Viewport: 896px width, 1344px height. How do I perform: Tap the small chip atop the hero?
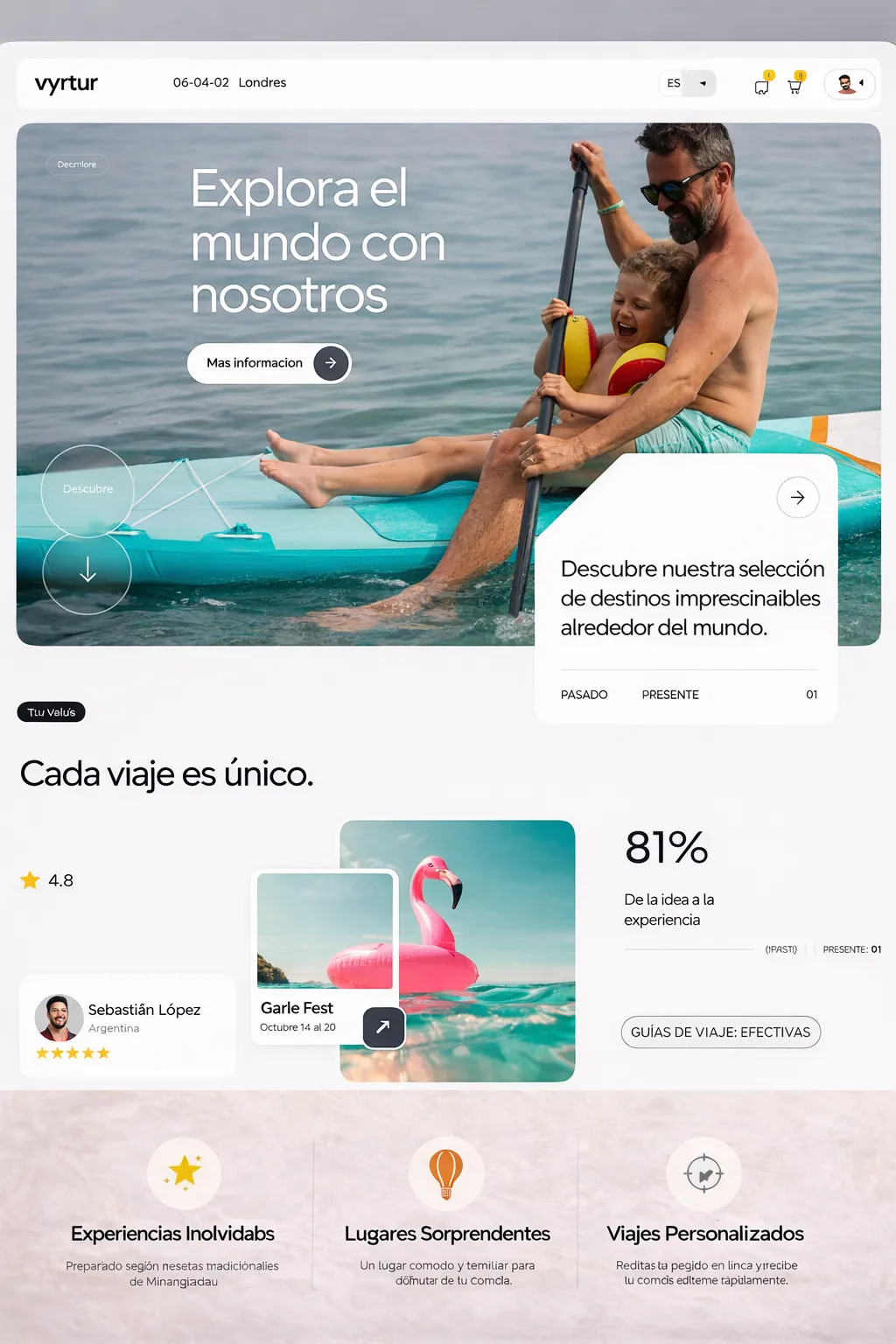pos(77,164)
